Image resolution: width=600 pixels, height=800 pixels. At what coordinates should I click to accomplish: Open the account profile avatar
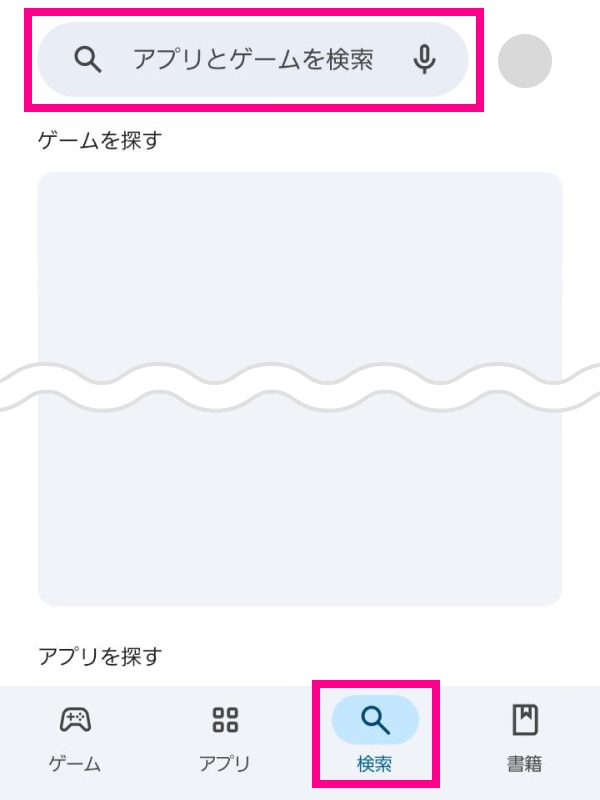(524, 60)
